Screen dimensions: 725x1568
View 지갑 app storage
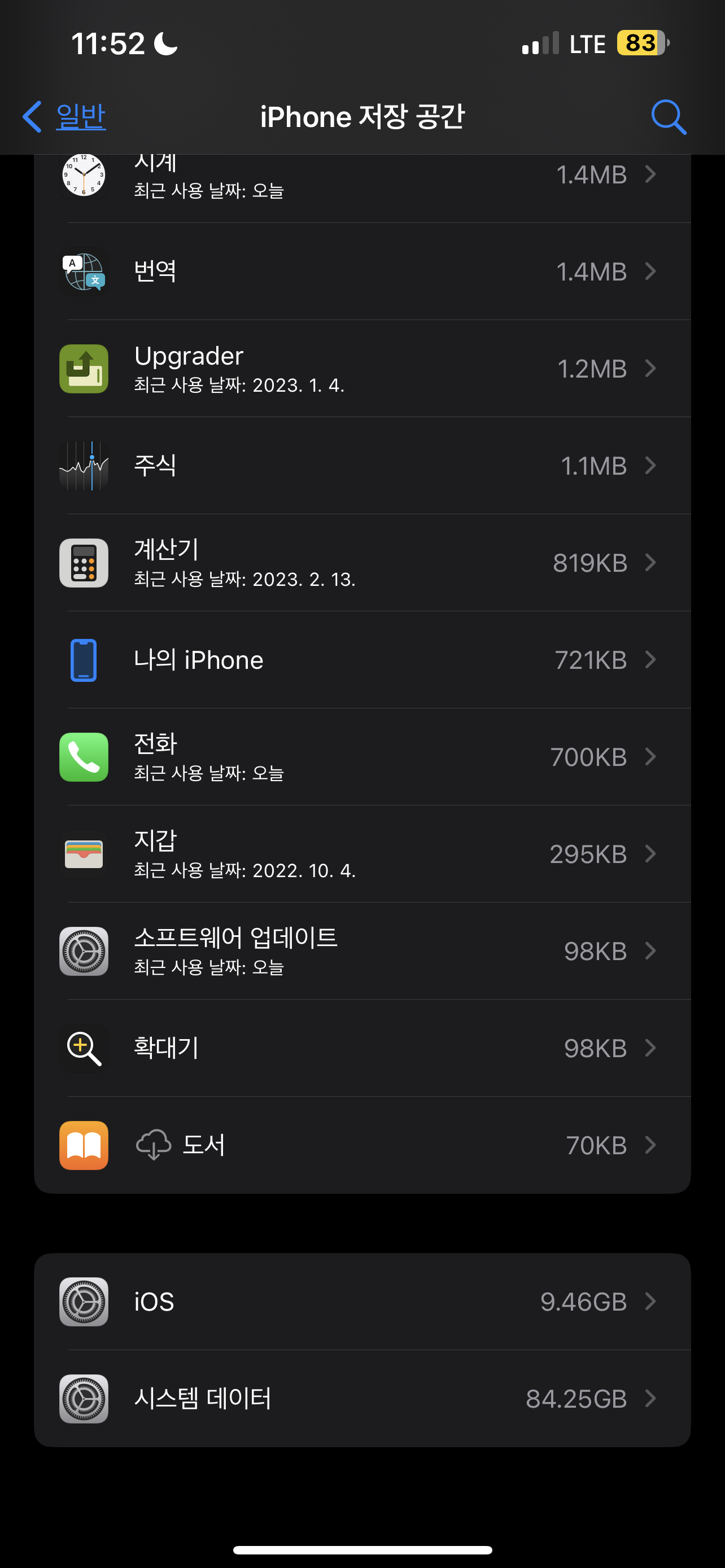coord(362,854)
